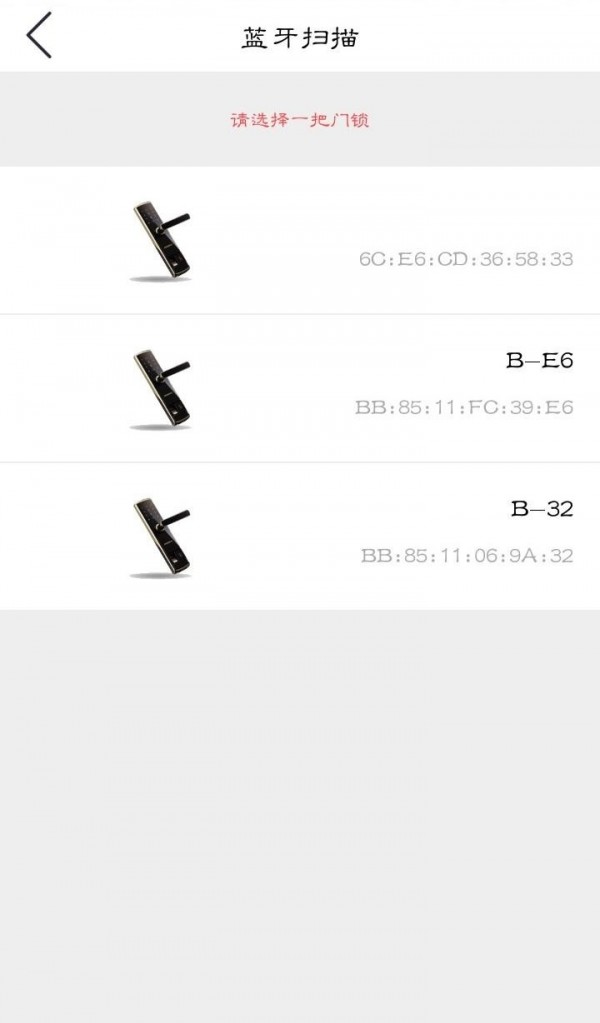Screen dimensions: 600x1023
Task: Select the lock with address 6C:E6:CD:36:58:33
Action: tap(300, 240)
